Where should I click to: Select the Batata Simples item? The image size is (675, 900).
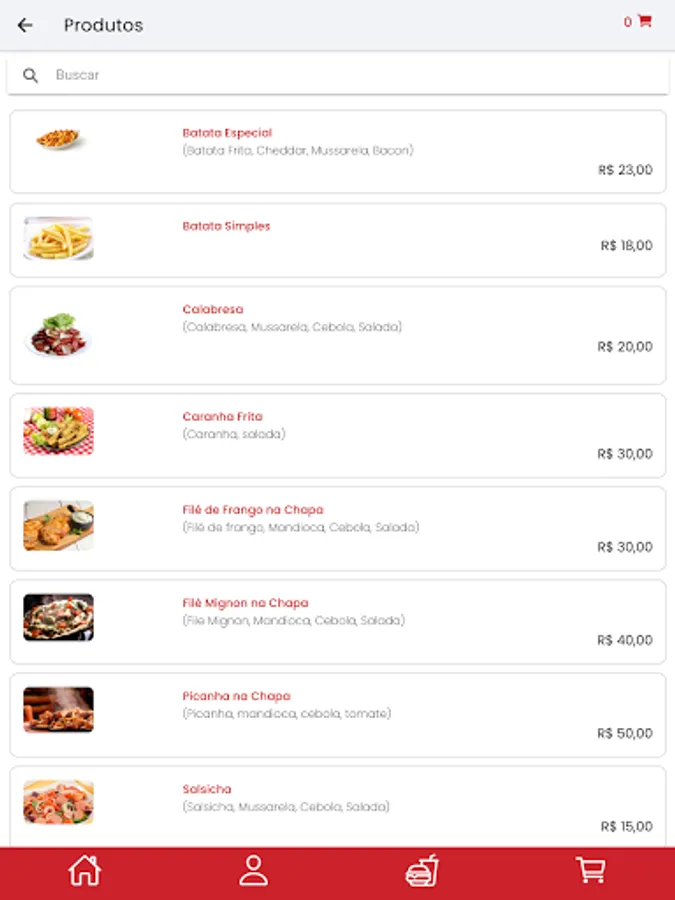pos(338,240)
